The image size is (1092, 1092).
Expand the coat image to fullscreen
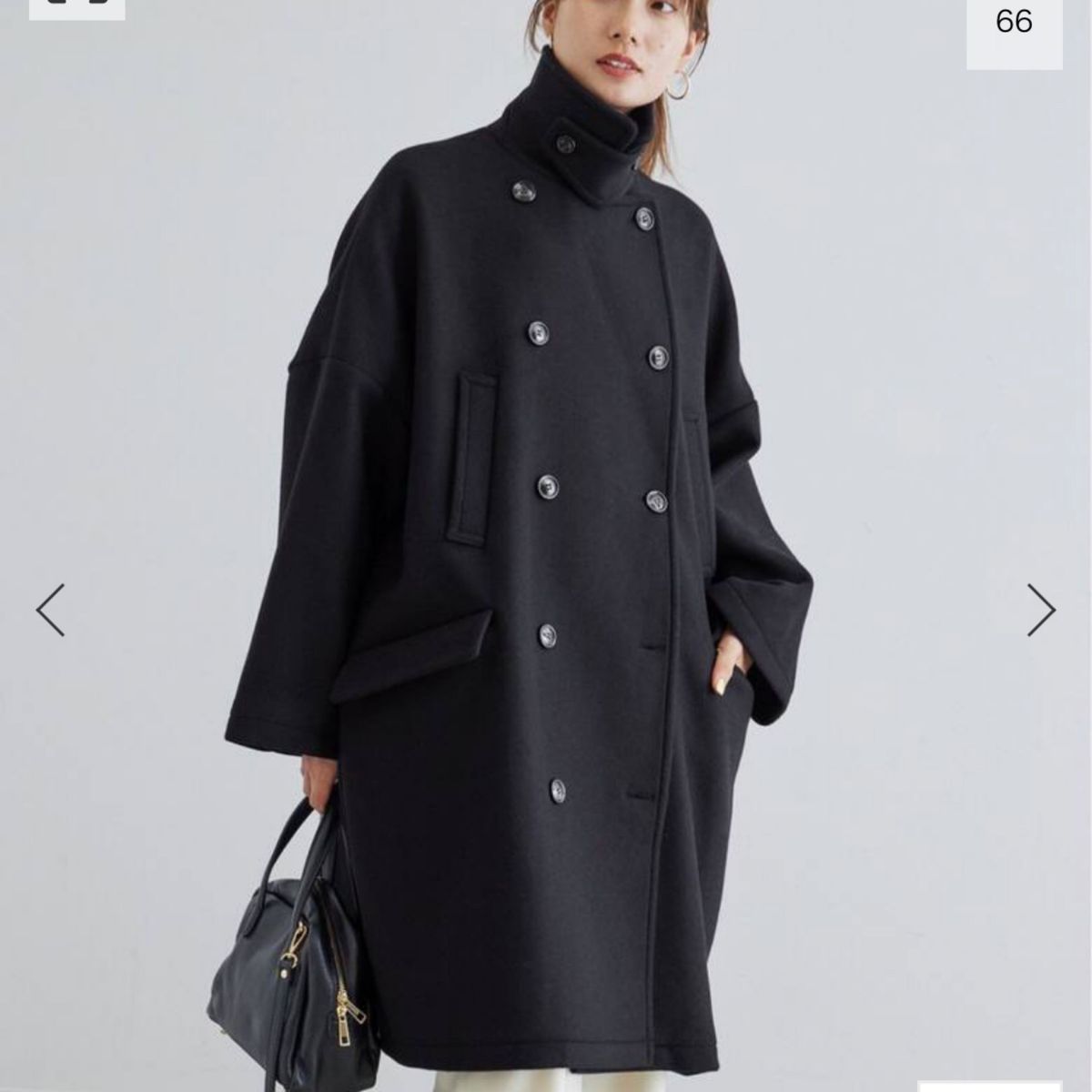point(77,7)
